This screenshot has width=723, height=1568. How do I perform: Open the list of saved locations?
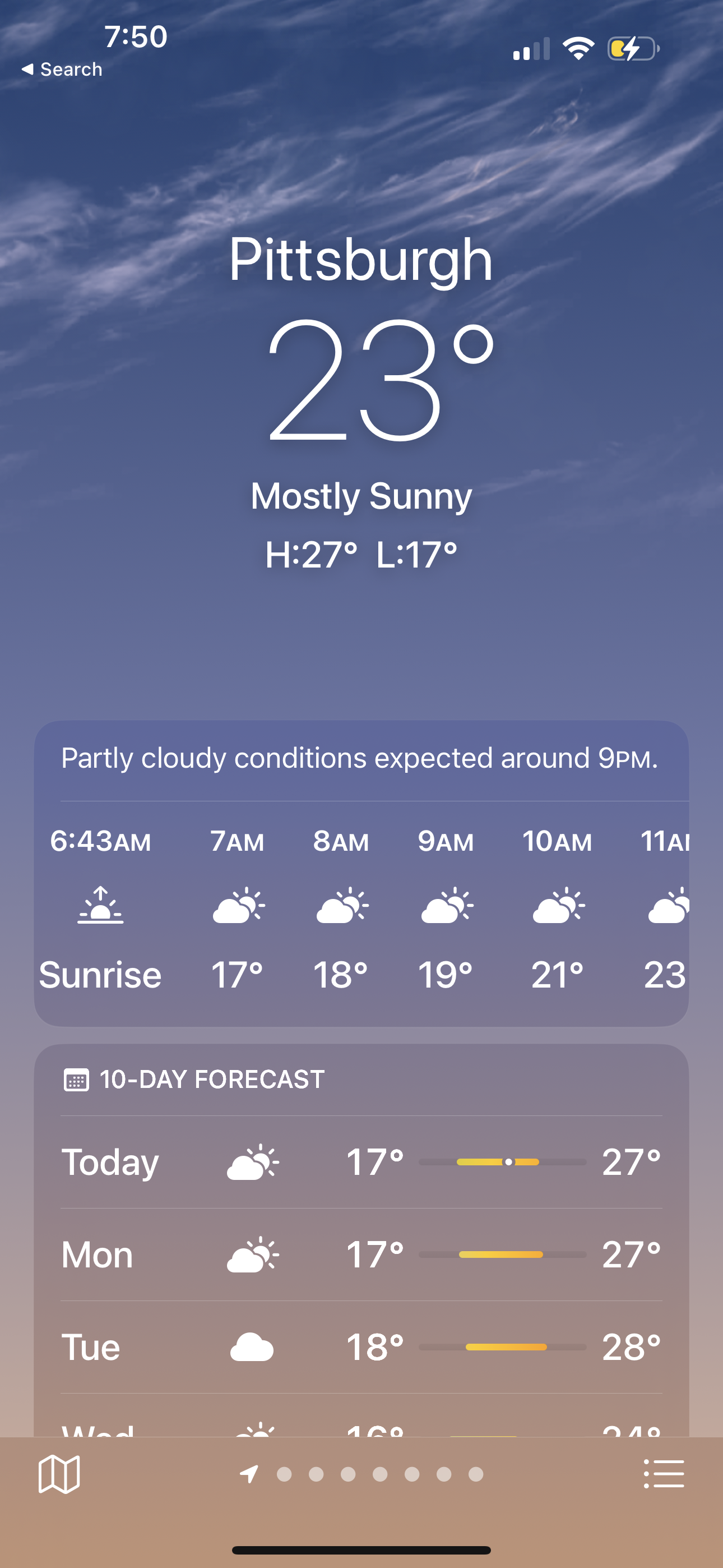[x=664, y=1474]
